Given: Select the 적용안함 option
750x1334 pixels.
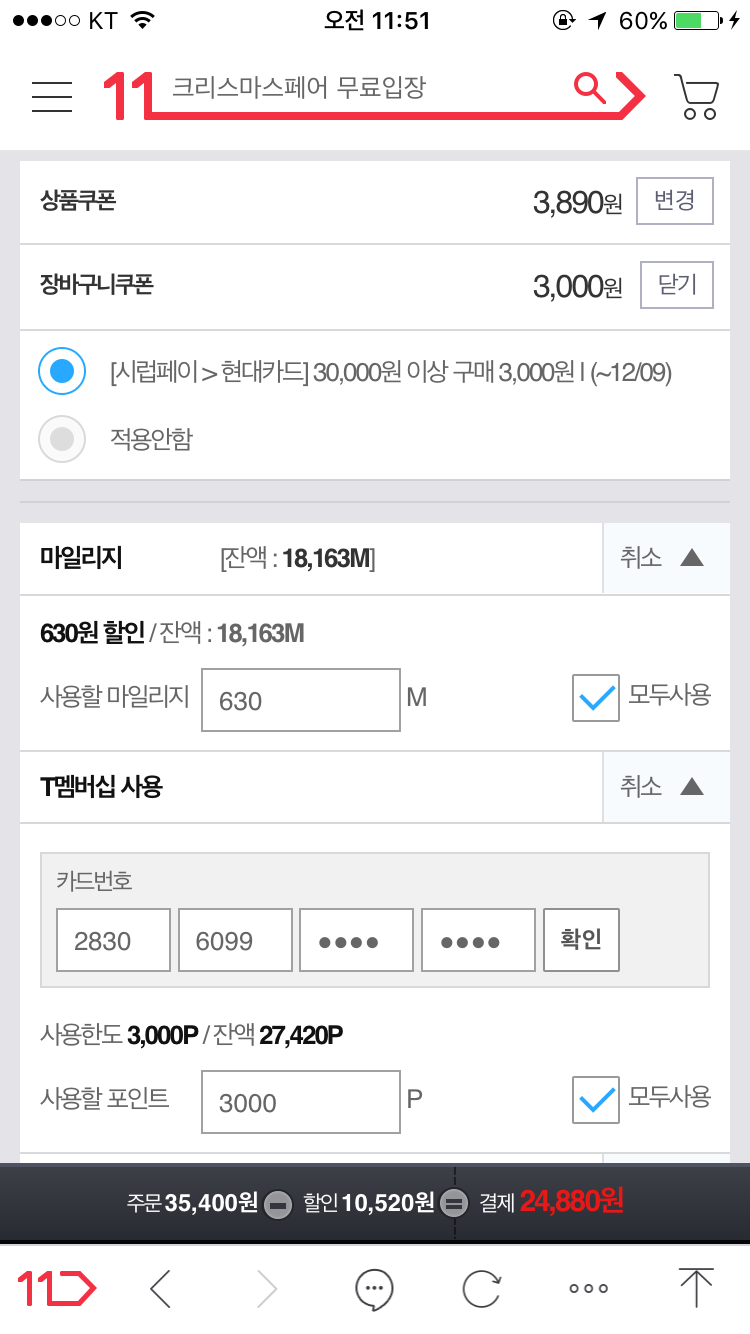Looking at the screenshot, I should coord(62,439).
